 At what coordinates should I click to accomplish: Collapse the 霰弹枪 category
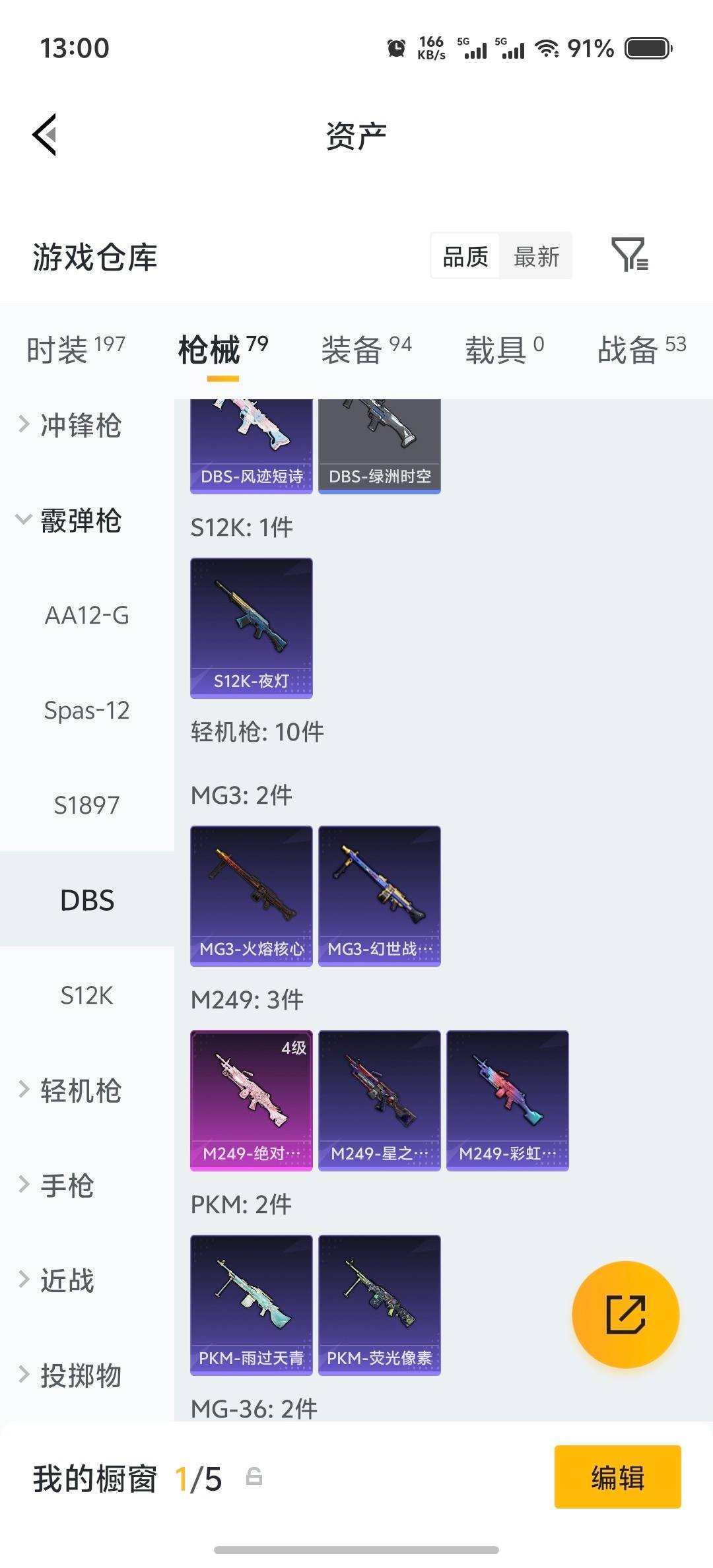pos(79,521)
